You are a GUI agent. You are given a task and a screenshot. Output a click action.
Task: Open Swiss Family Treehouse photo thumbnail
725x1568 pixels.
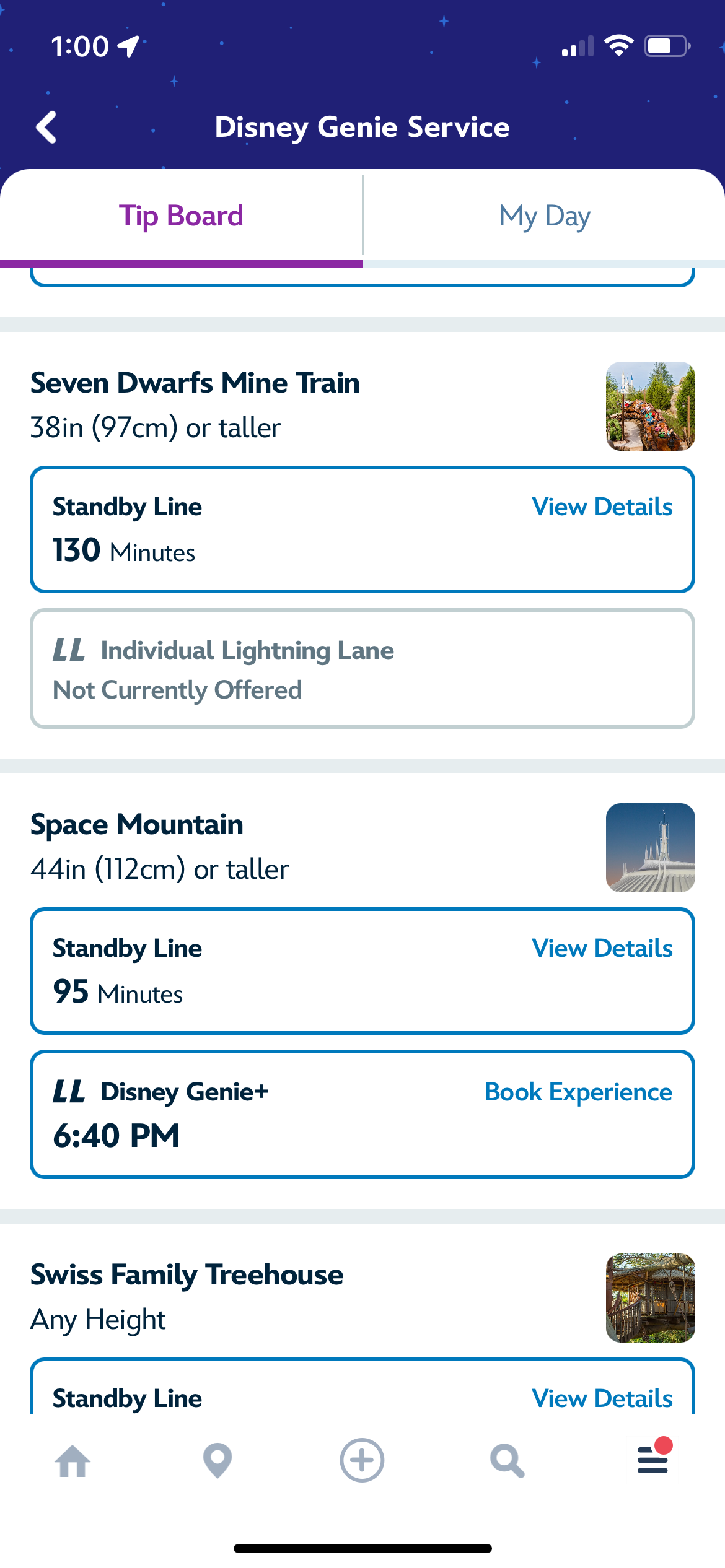650,1298
